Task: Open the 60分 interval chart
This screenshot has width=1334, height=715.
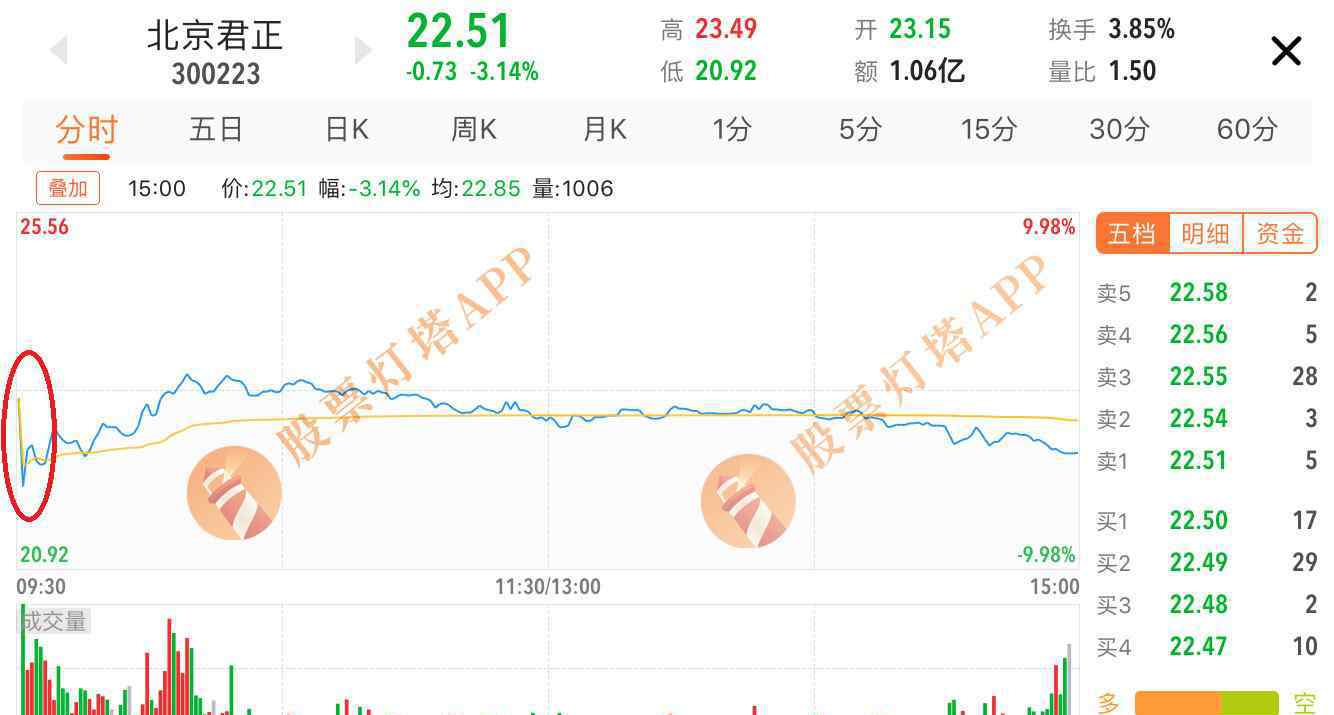Action: point(1247,129)
